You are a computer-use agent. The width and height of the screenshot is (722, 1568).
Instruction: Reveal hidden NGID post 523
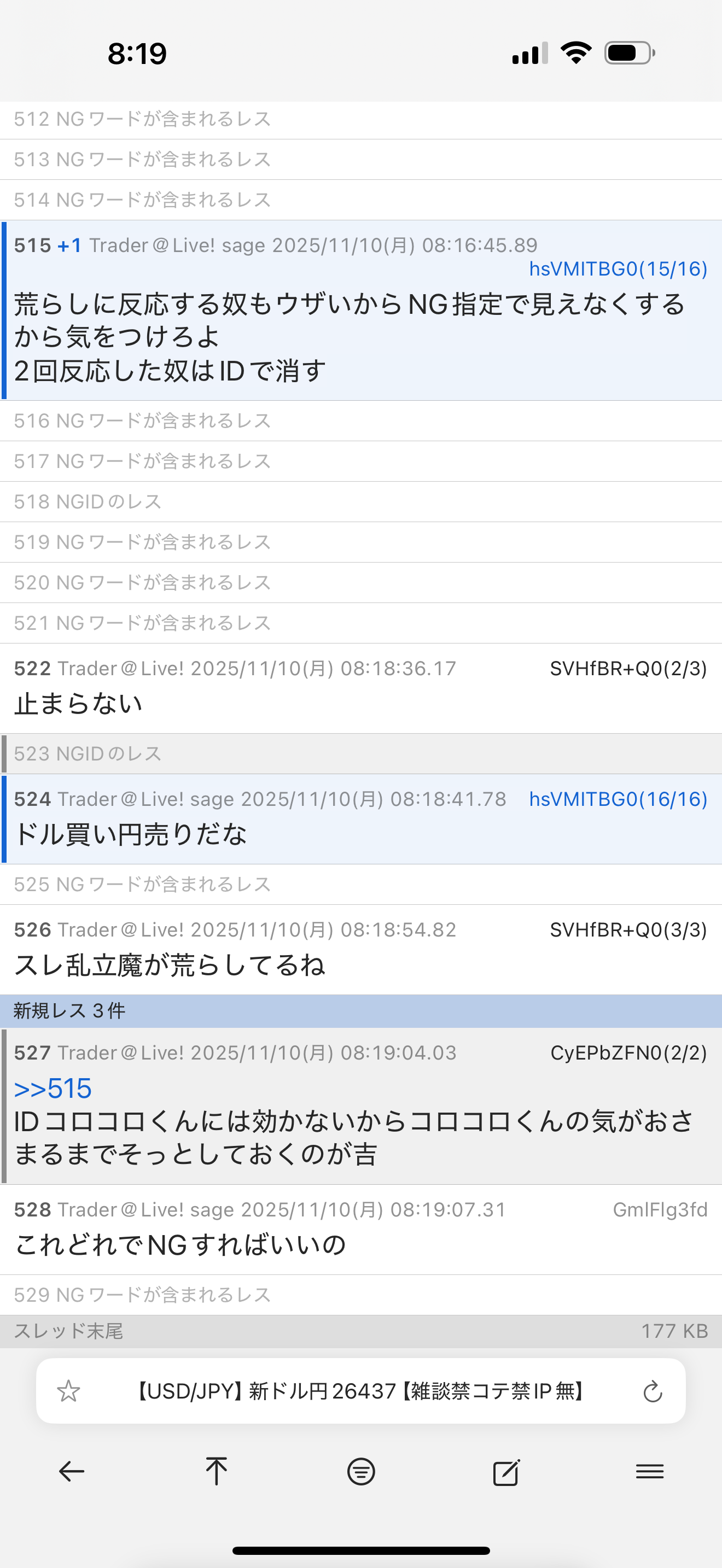(x=88, y=753)
